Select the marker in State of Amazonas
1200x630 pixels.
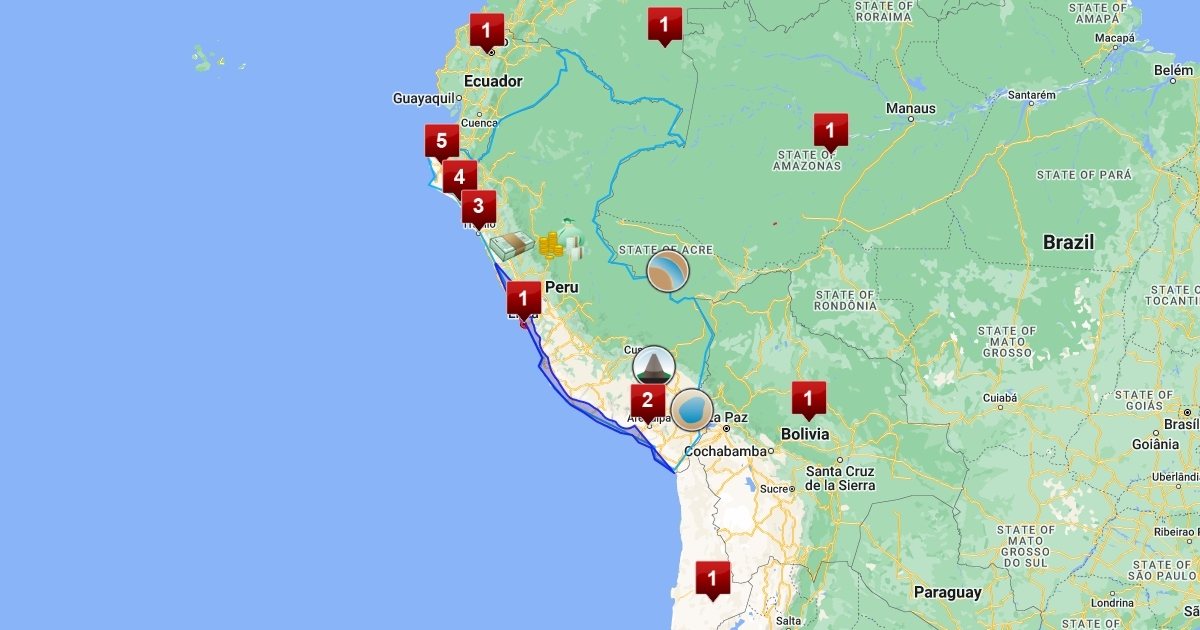(x=830, y=130)
